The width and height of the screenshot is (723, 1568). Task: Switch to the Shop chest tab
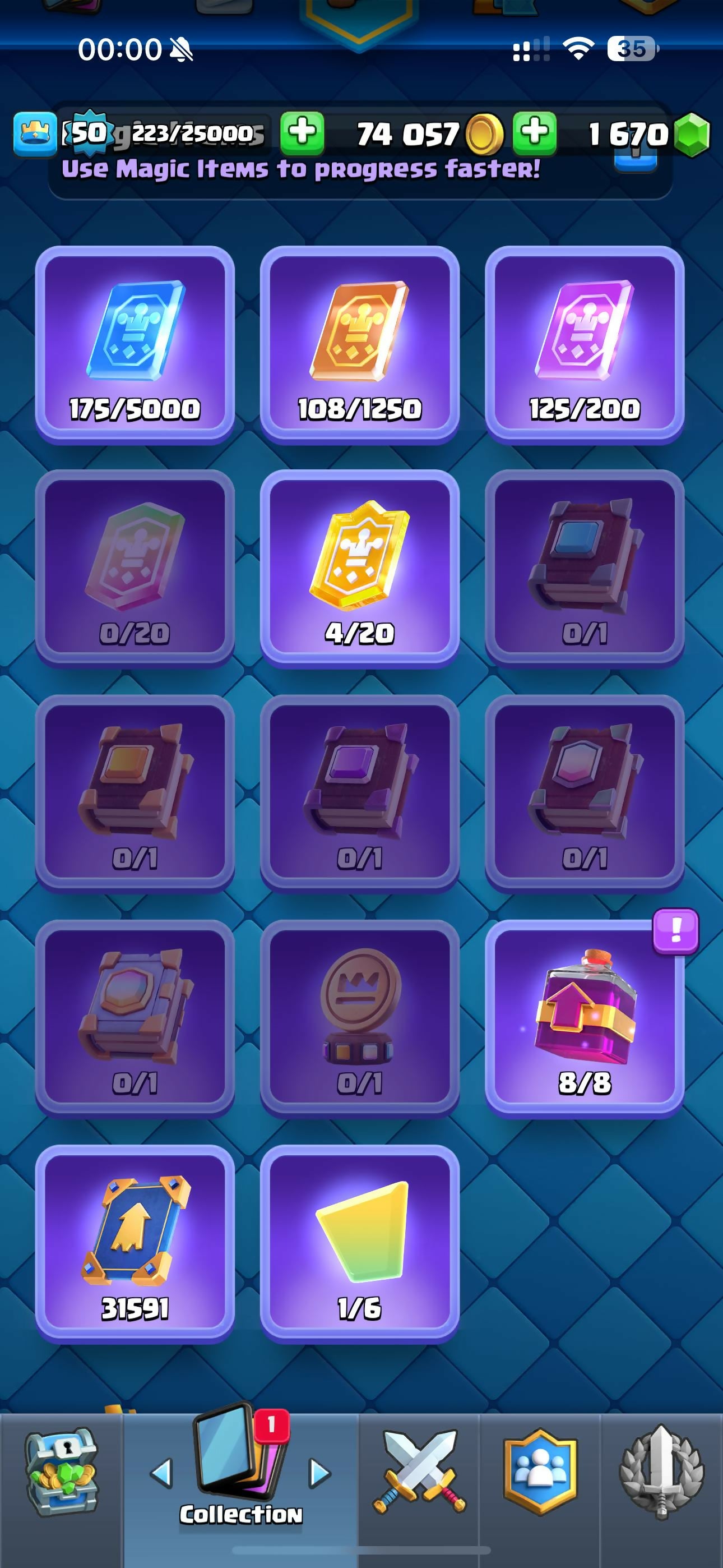point(61,1472)
